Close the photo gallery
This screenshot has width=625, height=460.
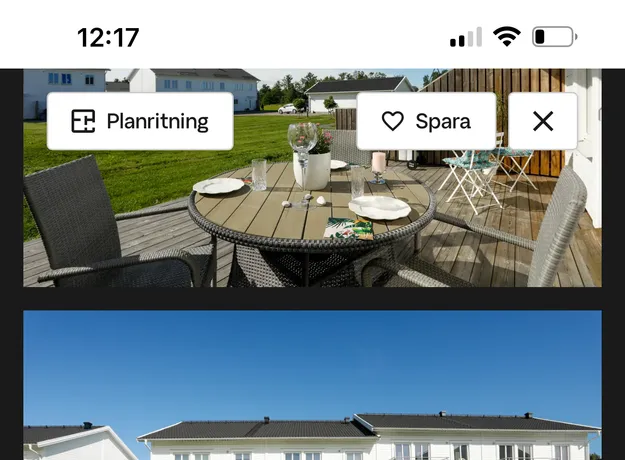[x=542, y=121]
